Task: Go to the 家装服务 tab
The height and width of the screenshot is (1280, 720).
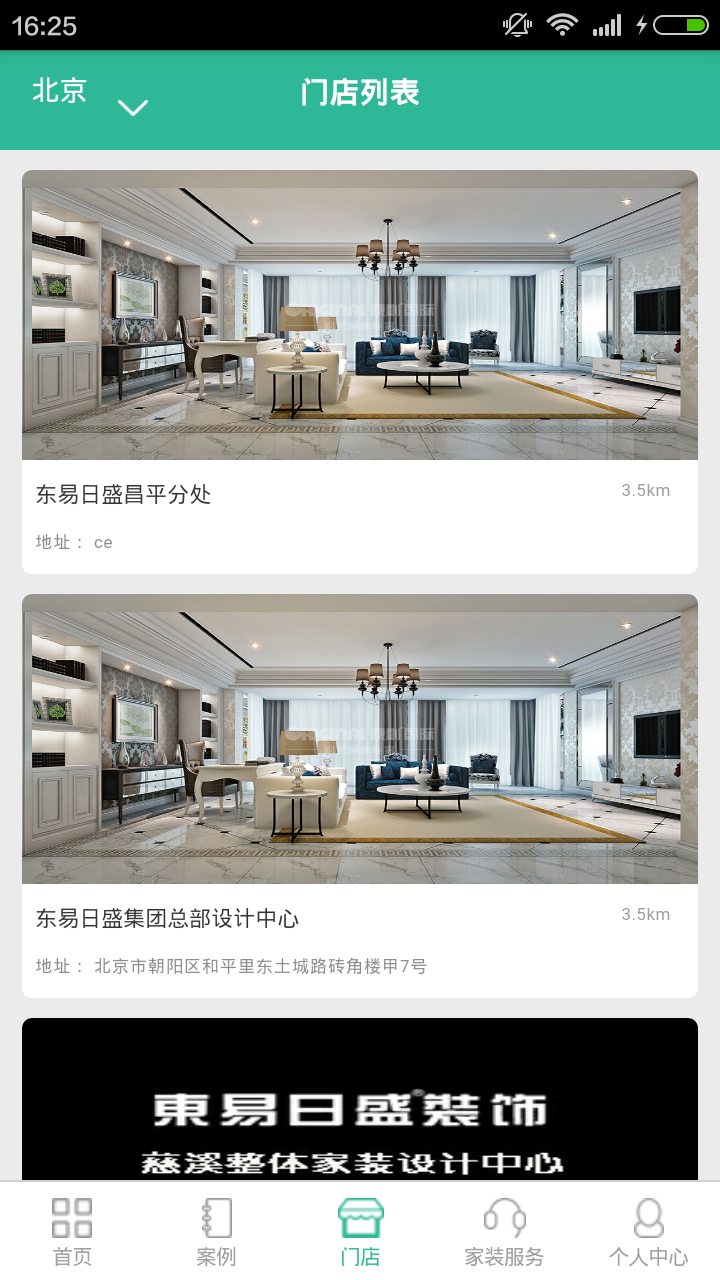Action: (x=504, y=1232)
